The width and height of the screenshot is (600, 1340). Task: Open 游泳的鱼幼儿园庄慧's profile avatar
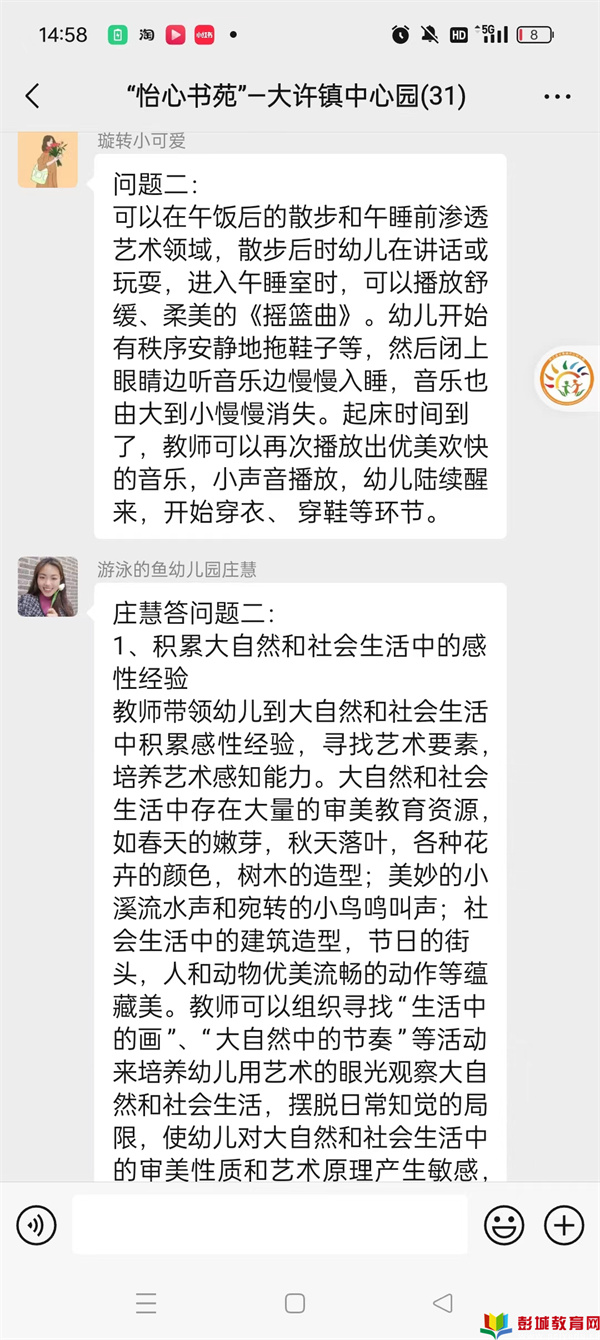pyautogui.click(x=47, y=587)
